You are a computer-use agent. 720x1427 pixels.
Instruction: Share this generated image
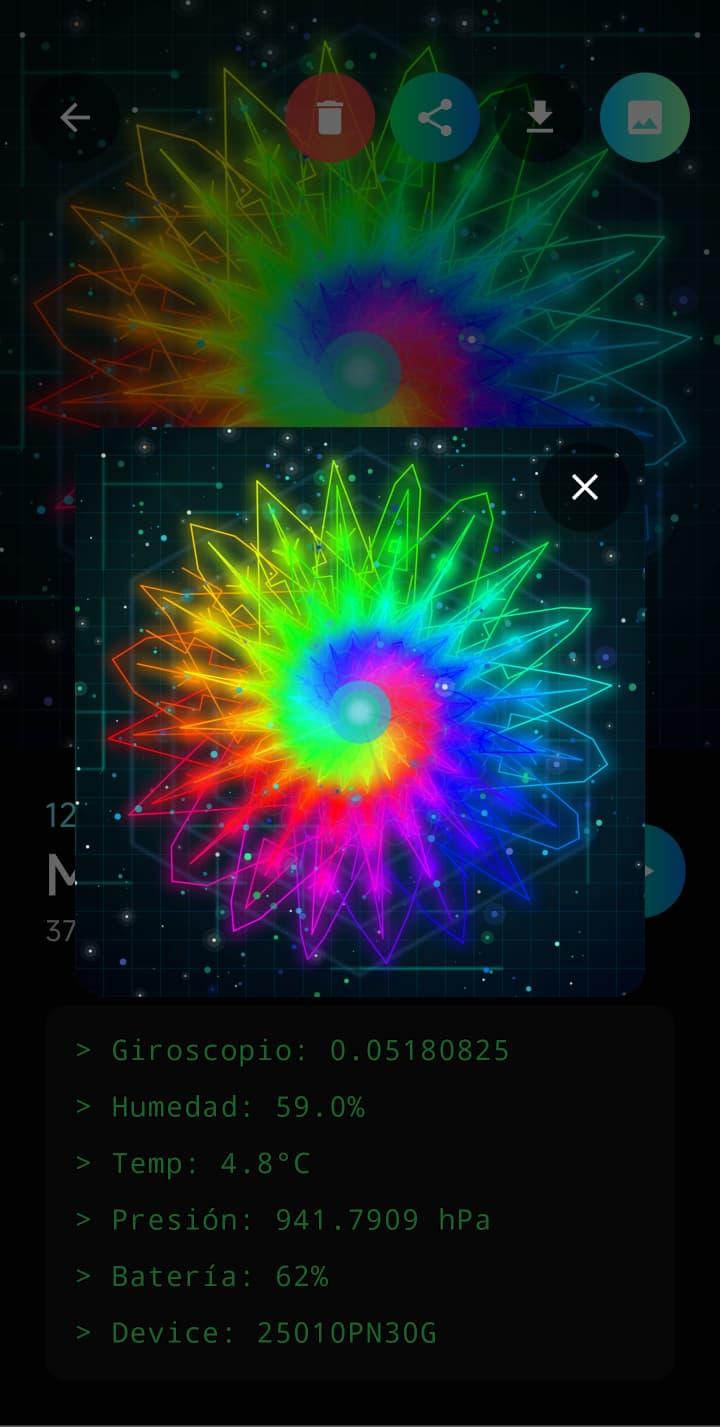(x=435, y=118)
